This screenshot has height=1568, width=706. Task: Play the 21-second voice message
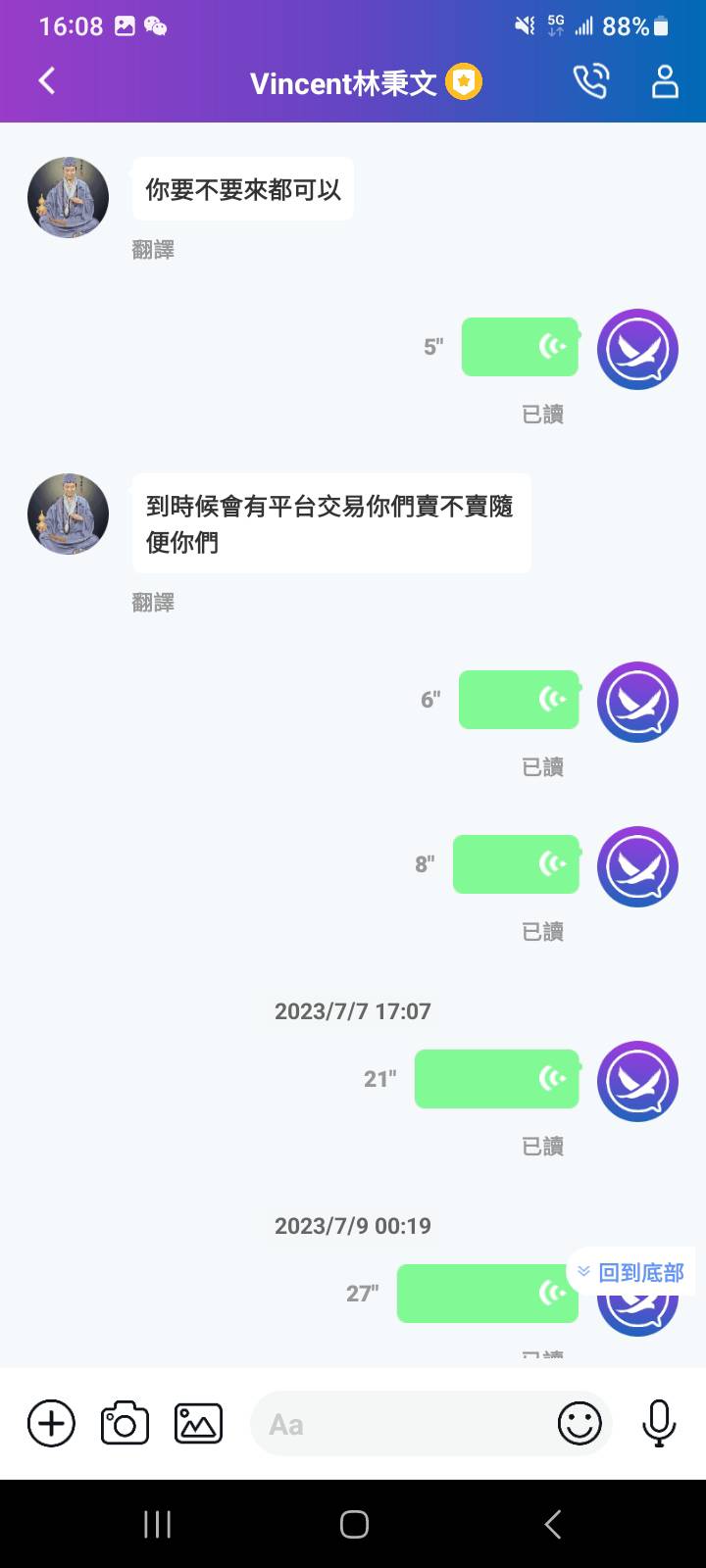coord(496,1079)
